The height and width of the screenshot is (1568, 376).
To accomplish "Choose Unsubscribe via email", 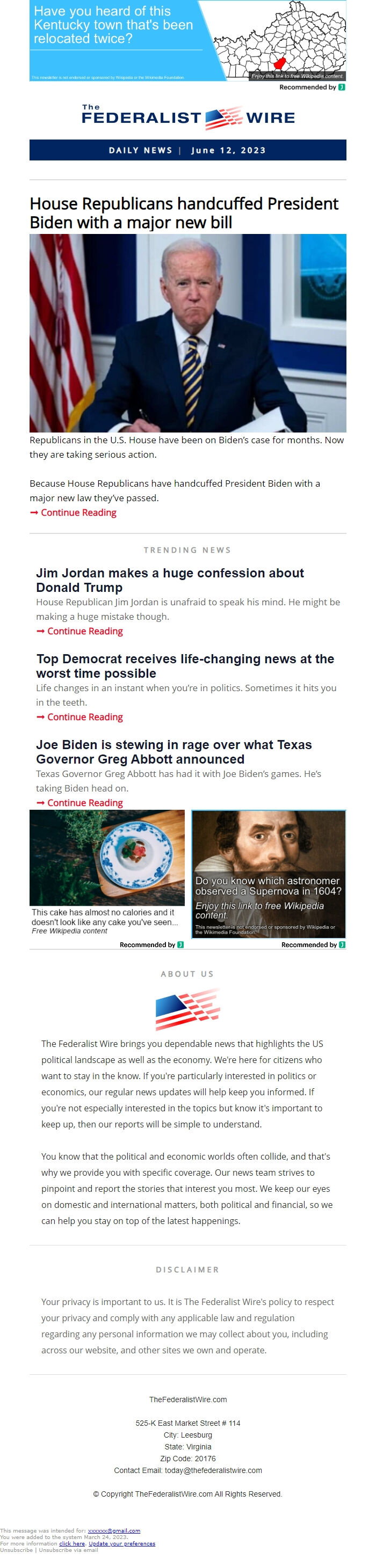I will click(x=68, y=1549).
